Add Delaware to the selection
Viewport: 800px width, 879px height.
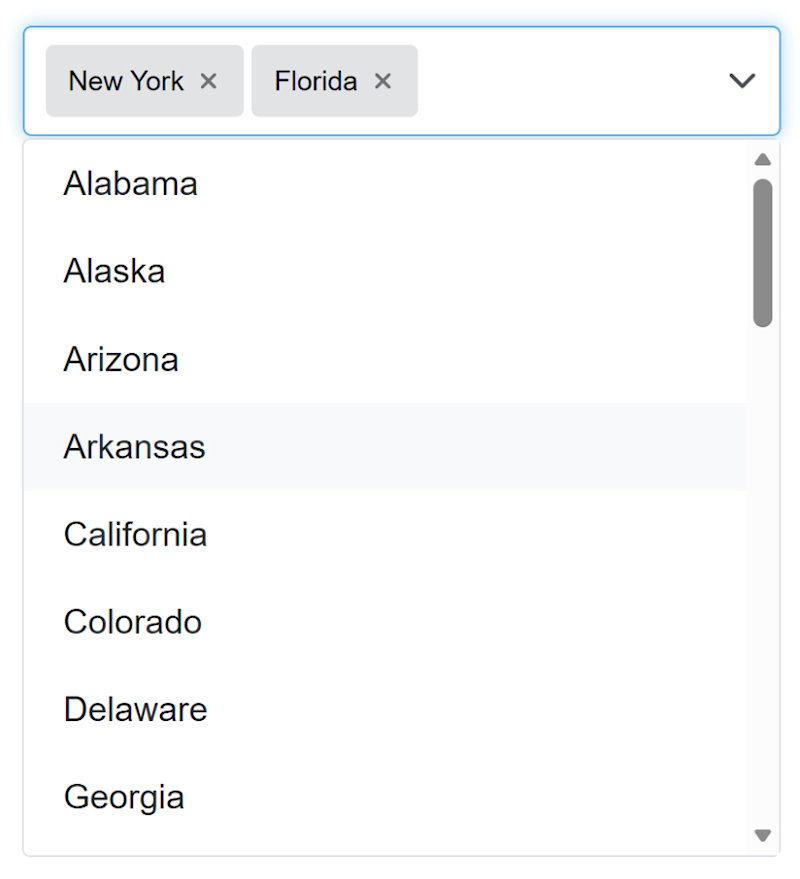click(135, 709)
